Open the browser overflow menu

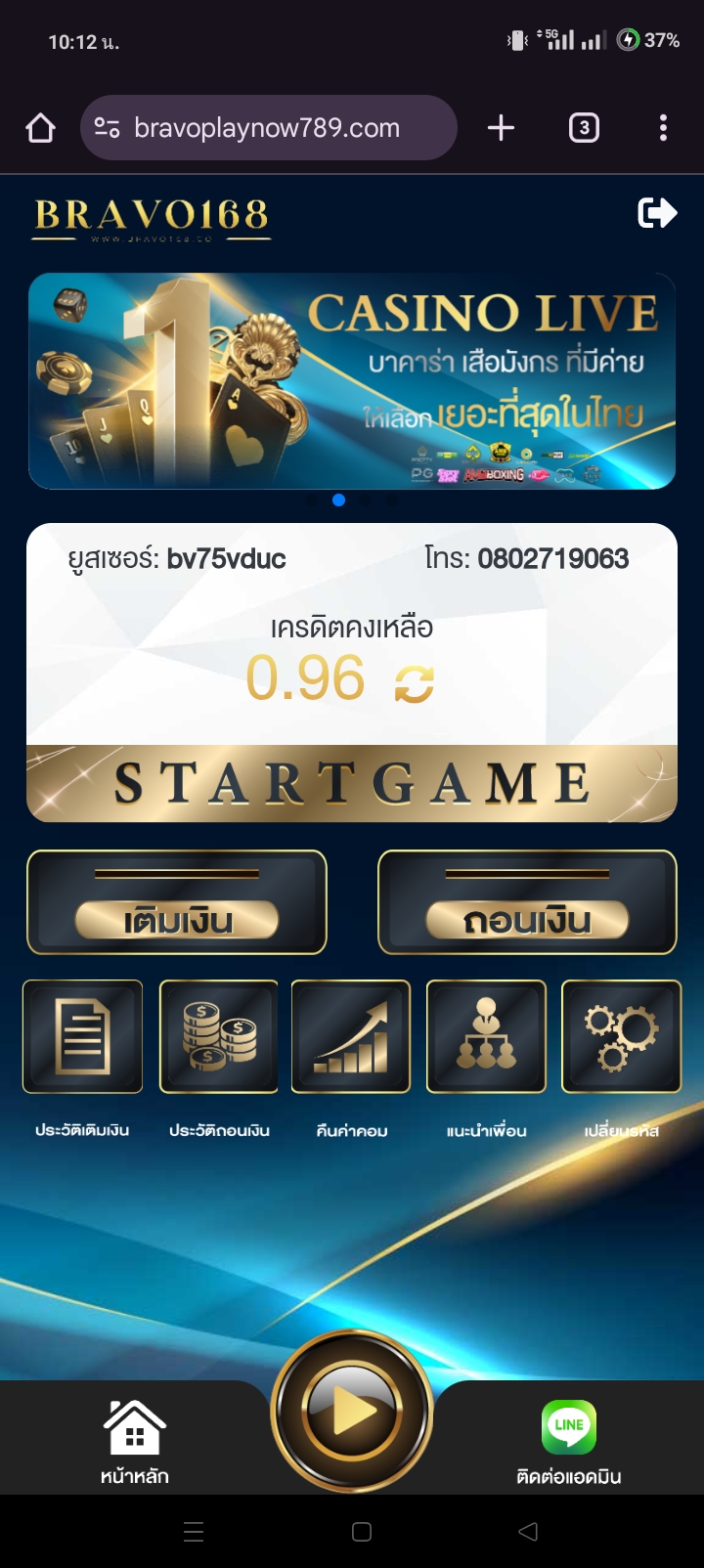click(663, 128)
